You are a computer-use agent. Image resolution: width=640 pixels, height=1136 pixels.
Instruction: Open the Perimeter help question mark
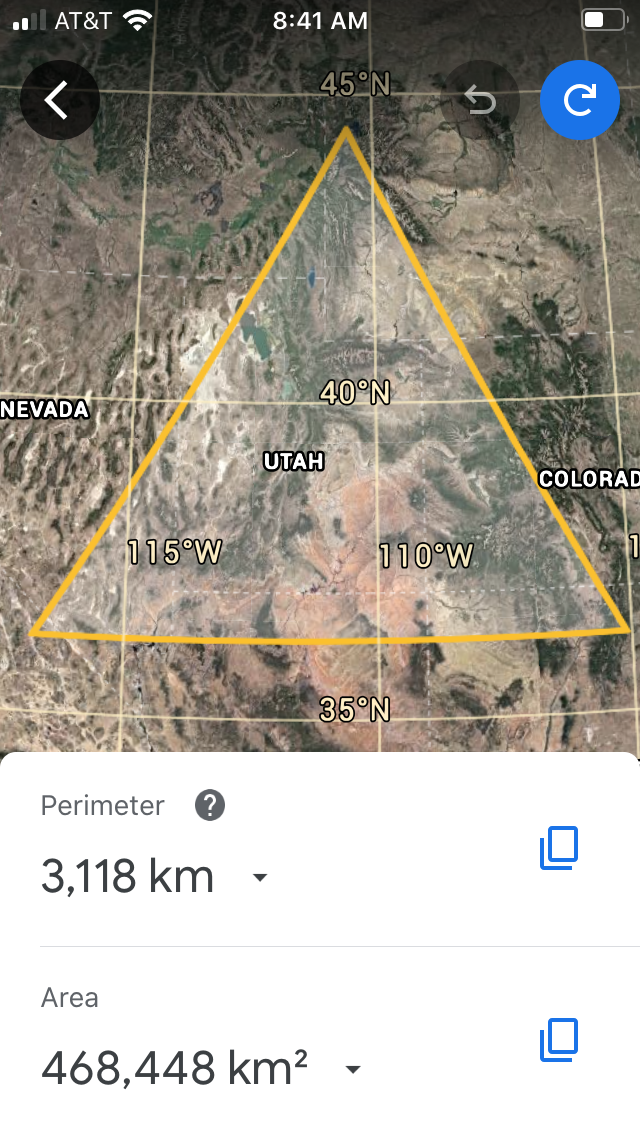(x=210, y=806)
